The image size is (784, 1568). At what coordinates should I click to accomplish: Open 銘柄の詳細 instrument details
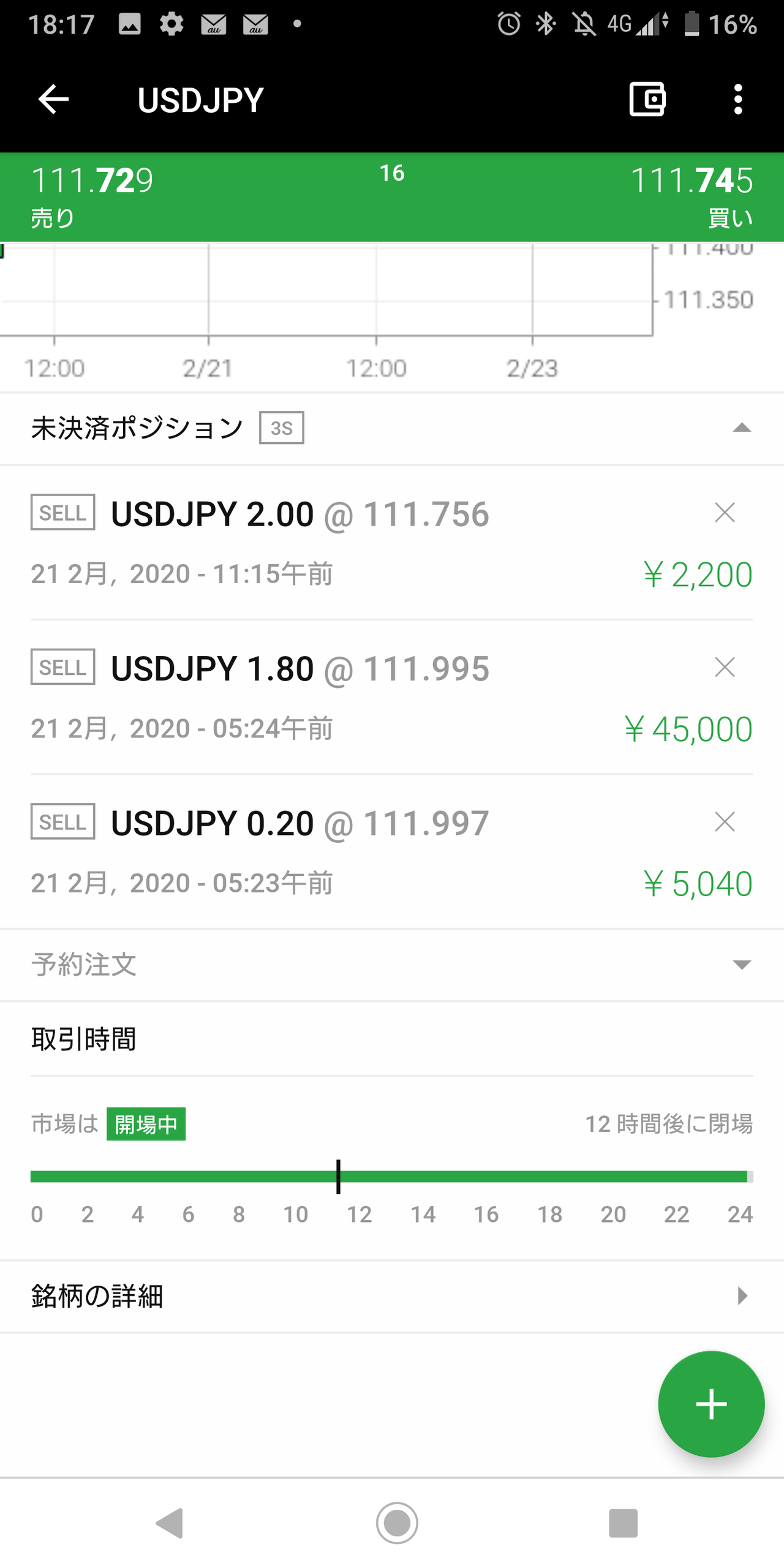392,1296
